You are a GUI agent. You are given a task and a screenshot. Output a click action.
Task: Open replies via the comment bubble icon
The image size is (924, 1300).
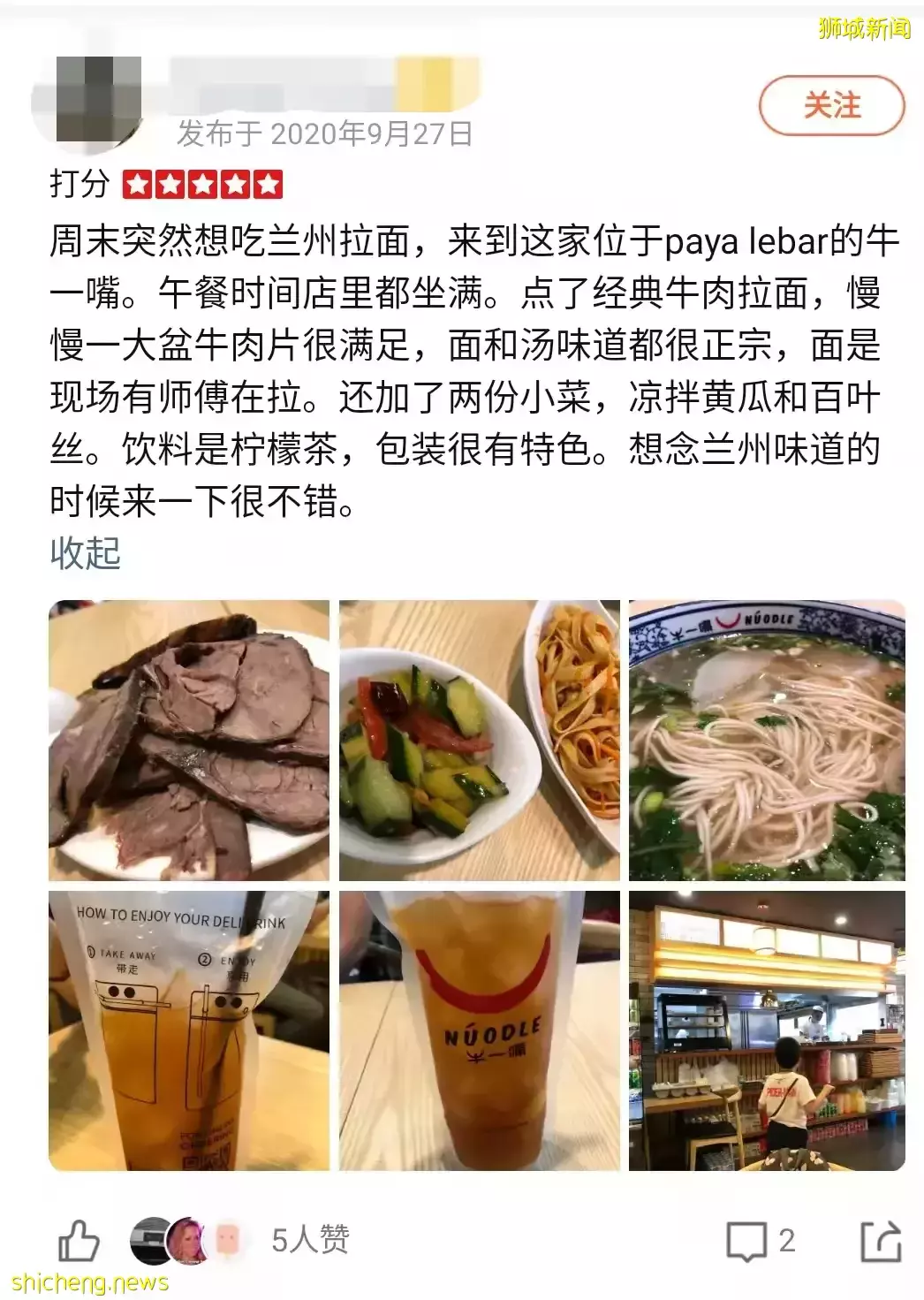[746, 1241]
